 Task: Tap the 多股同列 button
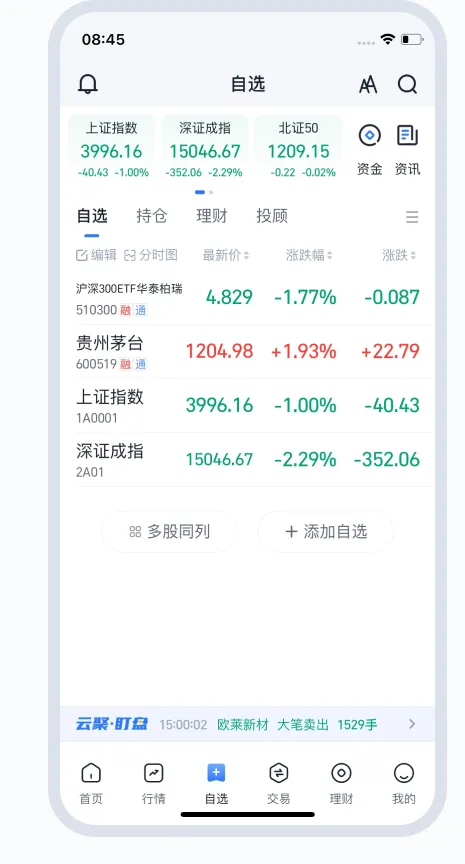170,532
